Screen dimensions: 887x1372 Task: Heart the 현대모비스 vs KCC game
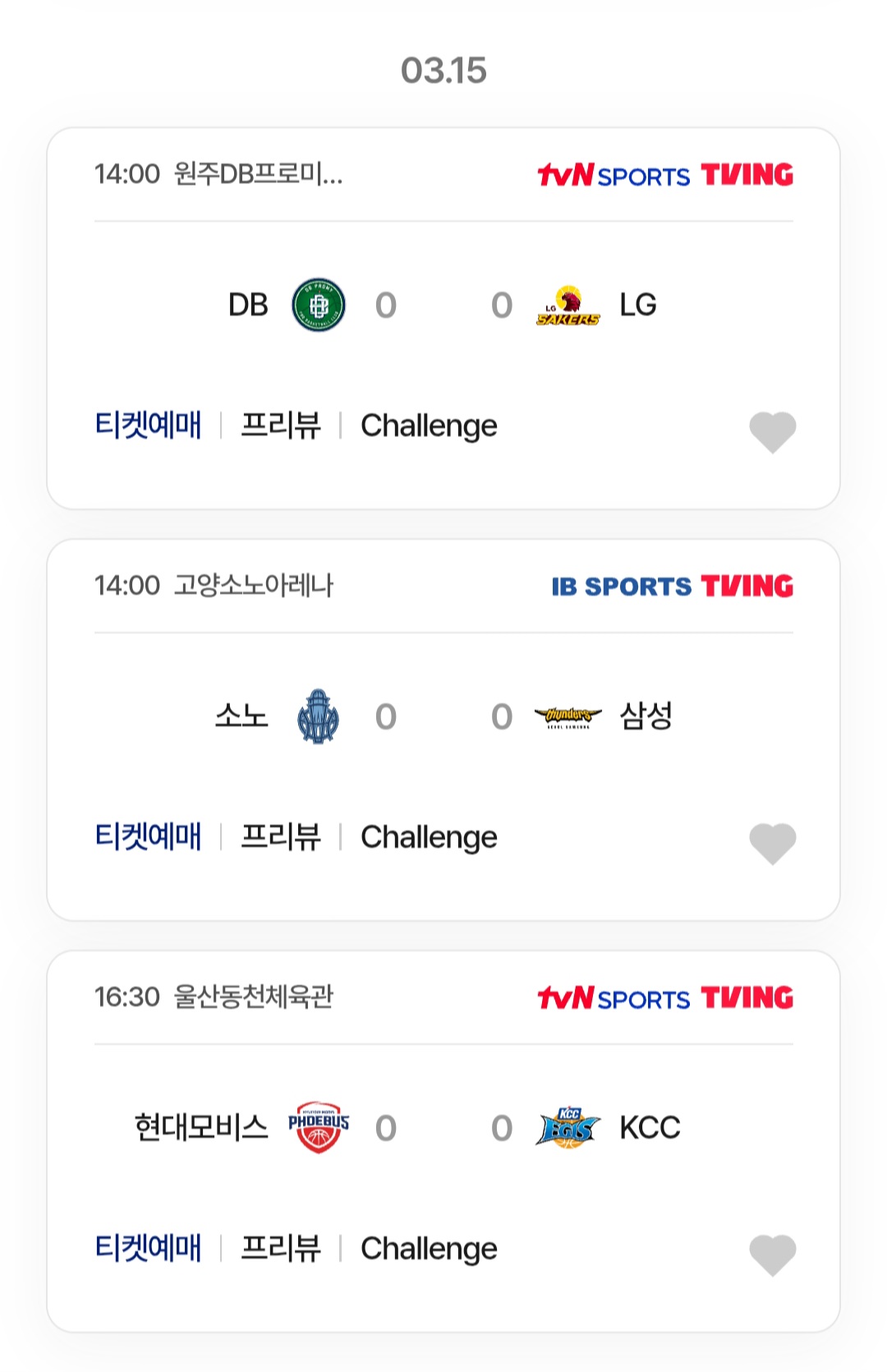[772, 1255]
